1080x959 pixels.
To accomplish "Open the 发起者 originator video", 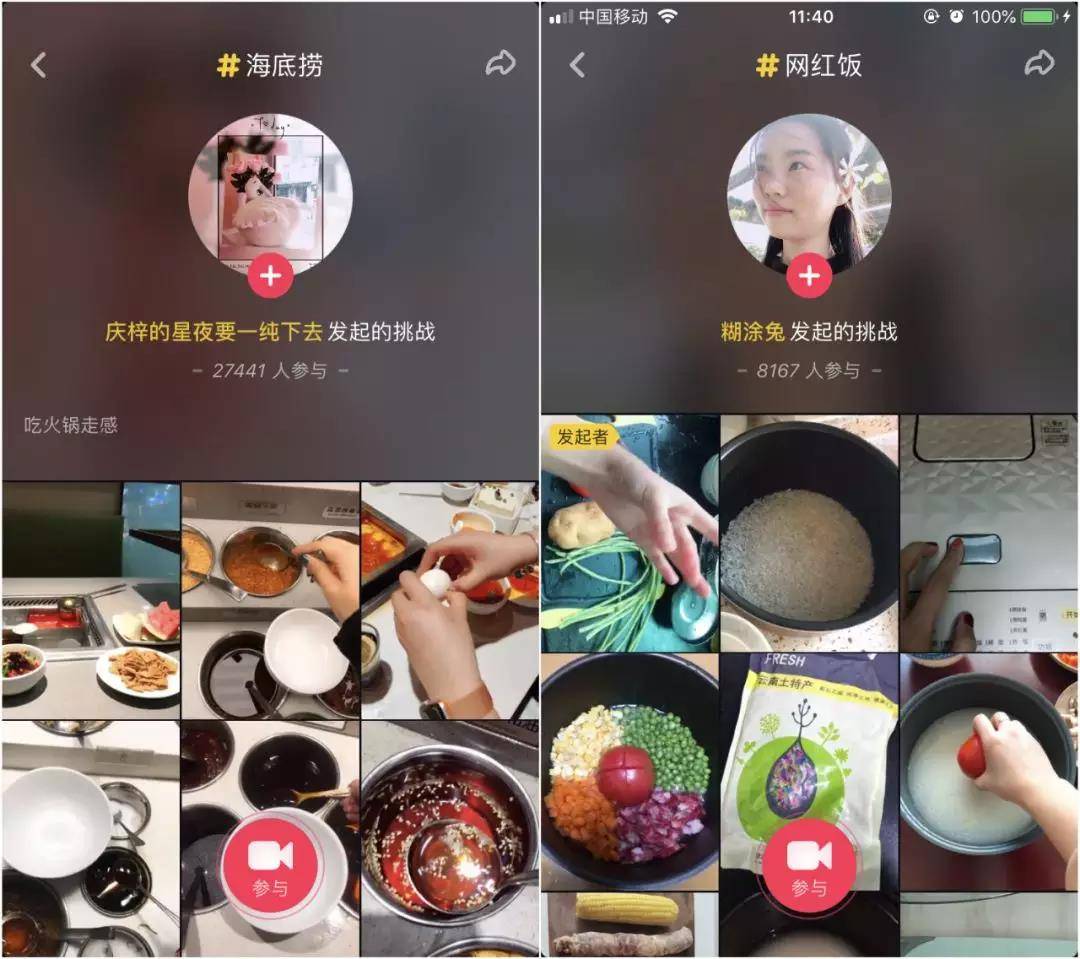I will click(629, 535).
